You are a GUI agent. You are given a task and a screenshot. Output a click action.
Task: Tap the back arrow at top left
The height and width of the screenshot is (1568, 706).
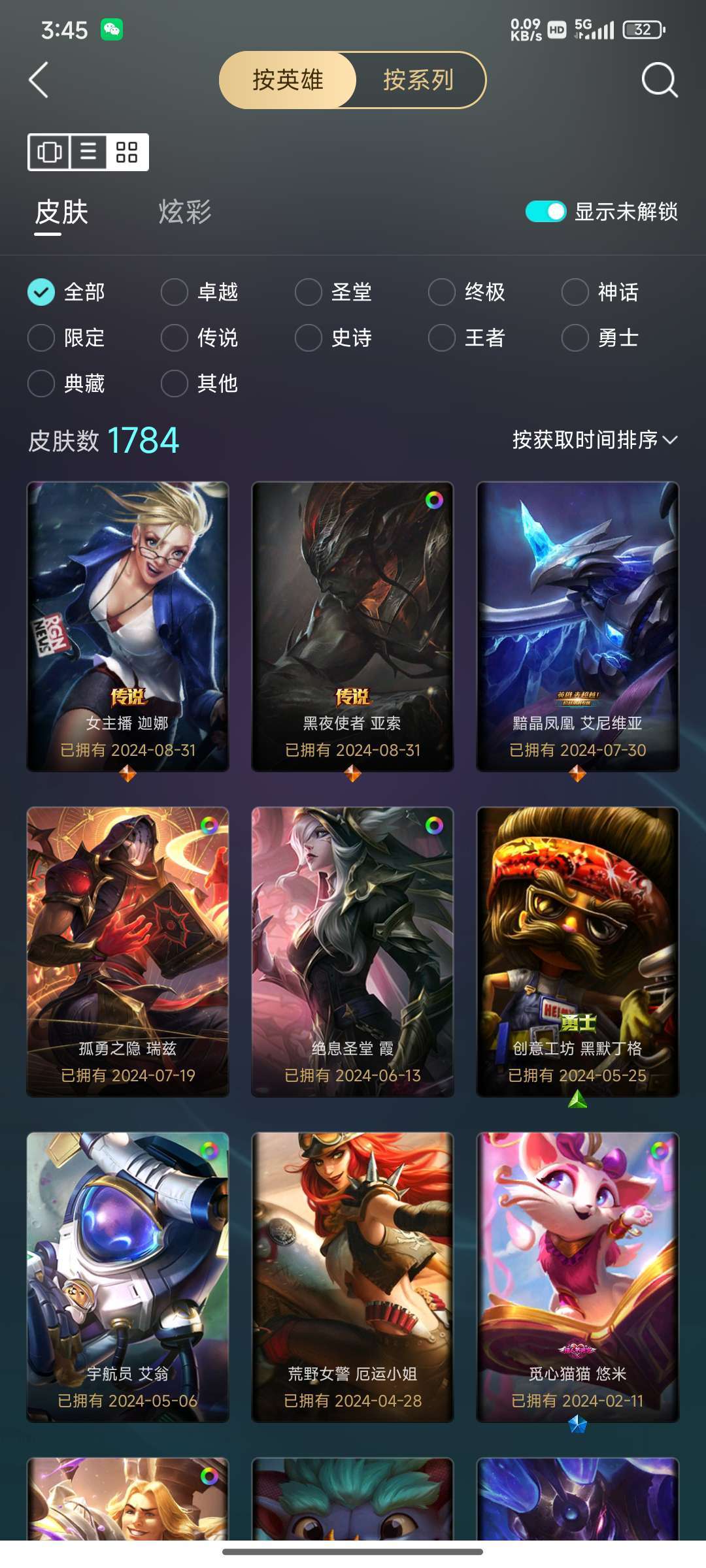click(39, 81)
